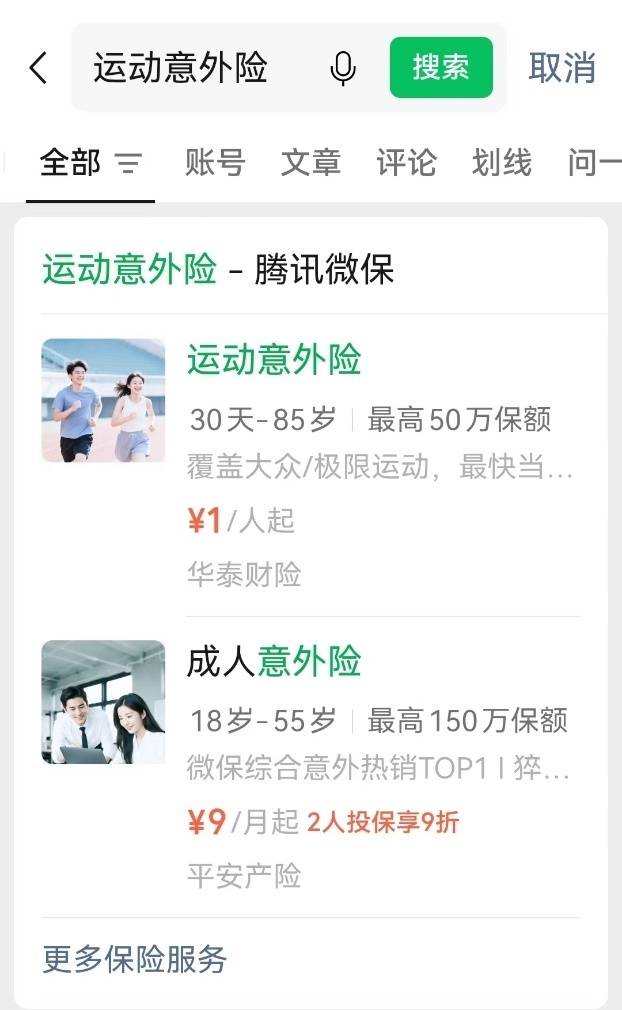Tap the search field with 运动意外险
The height and width of the screenshot is (1010, 622).
190,68
